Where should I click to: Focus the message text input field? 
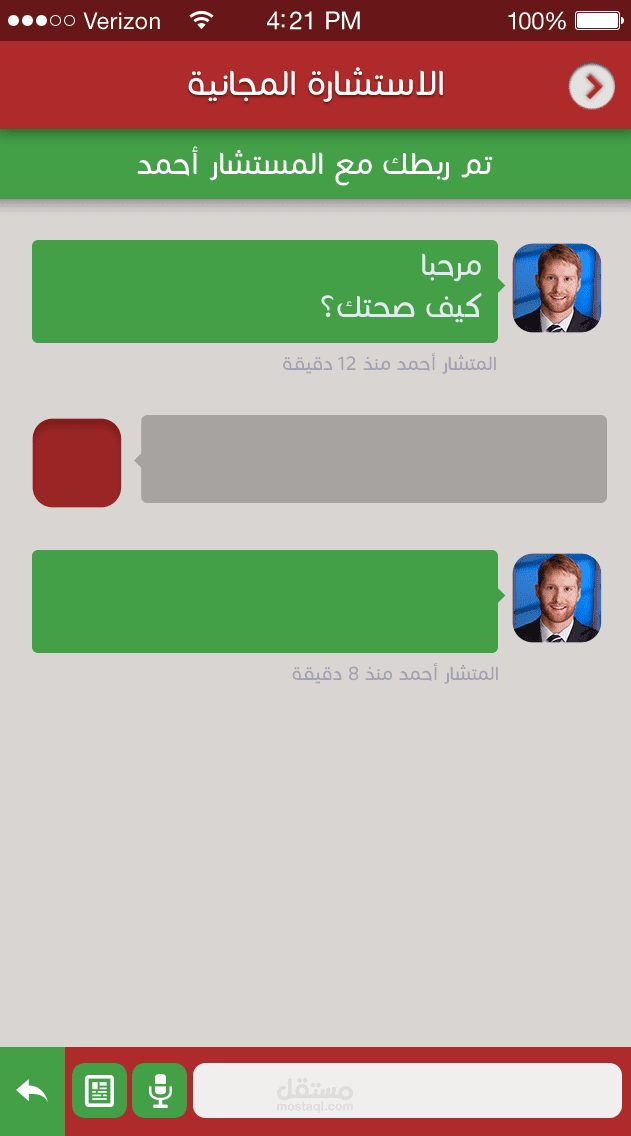click(x=407, y=1090)
